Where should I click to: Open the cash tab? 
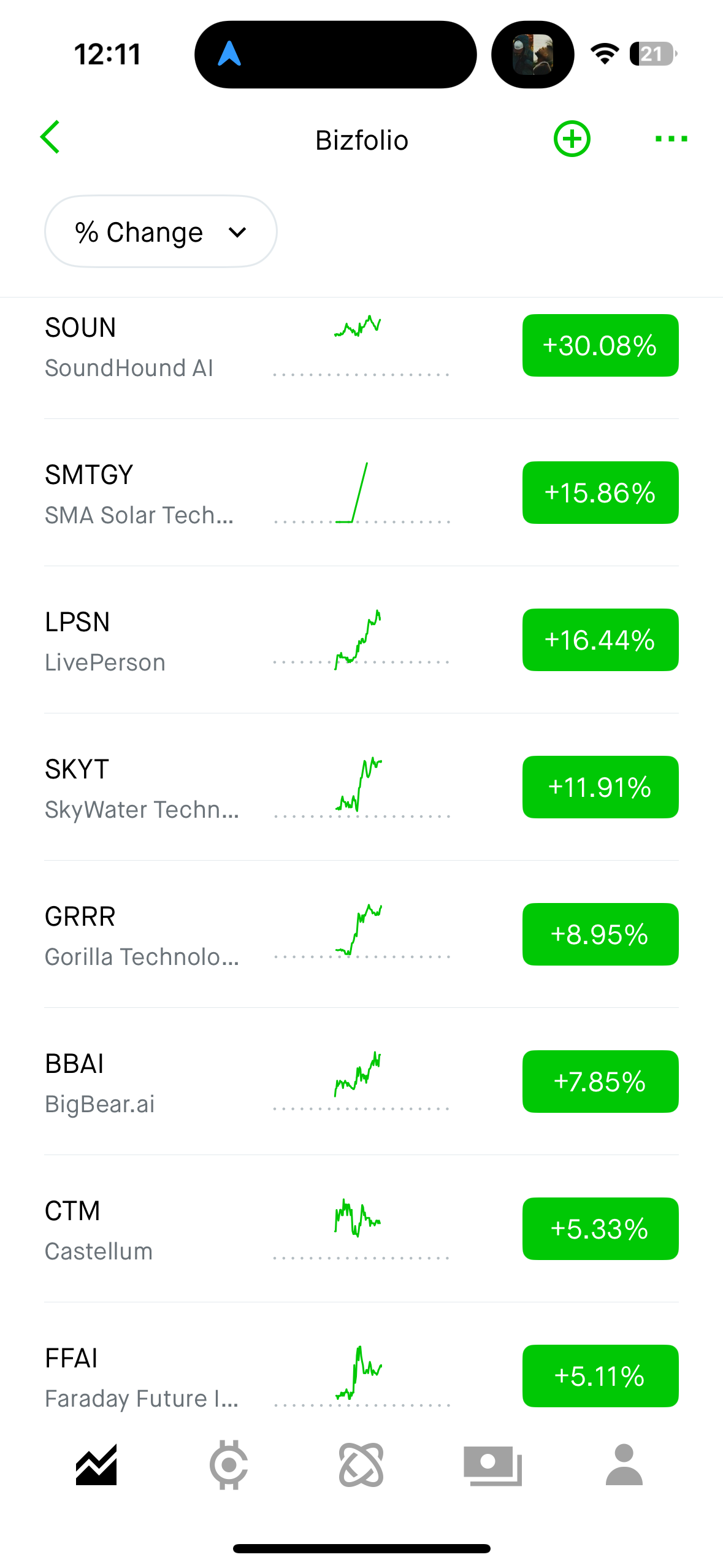(493, 1466)
